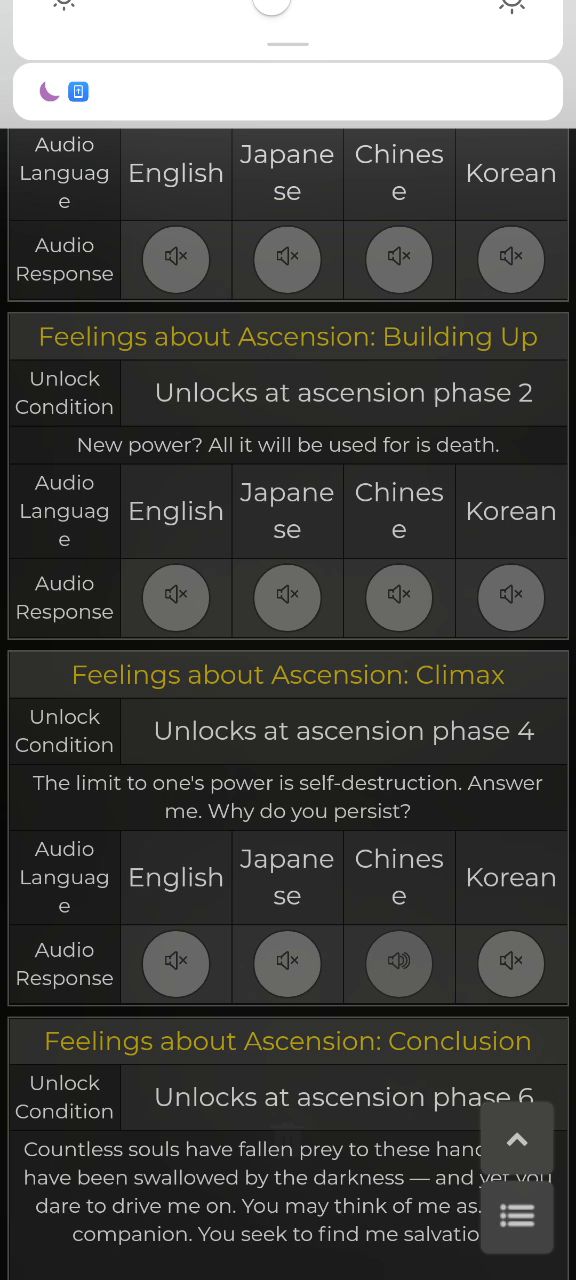Open the table of contents list button
Viewport: 576px width, 1280px height.
pos(517,1217)
